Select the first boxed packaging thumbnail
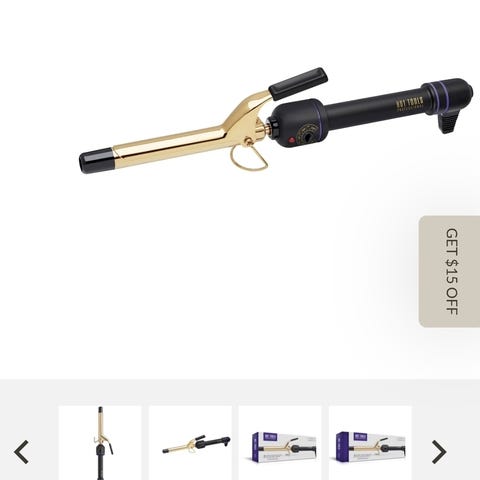The width and height of the screenshot is (480, 480). pyautogui.click(x=280, y=443)
